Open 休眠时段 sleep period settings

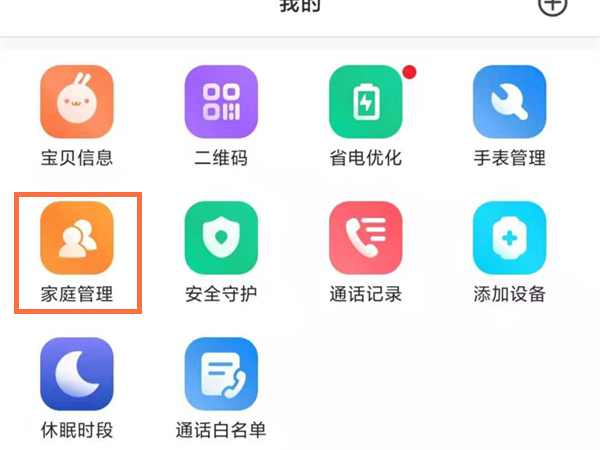[77, 375]
